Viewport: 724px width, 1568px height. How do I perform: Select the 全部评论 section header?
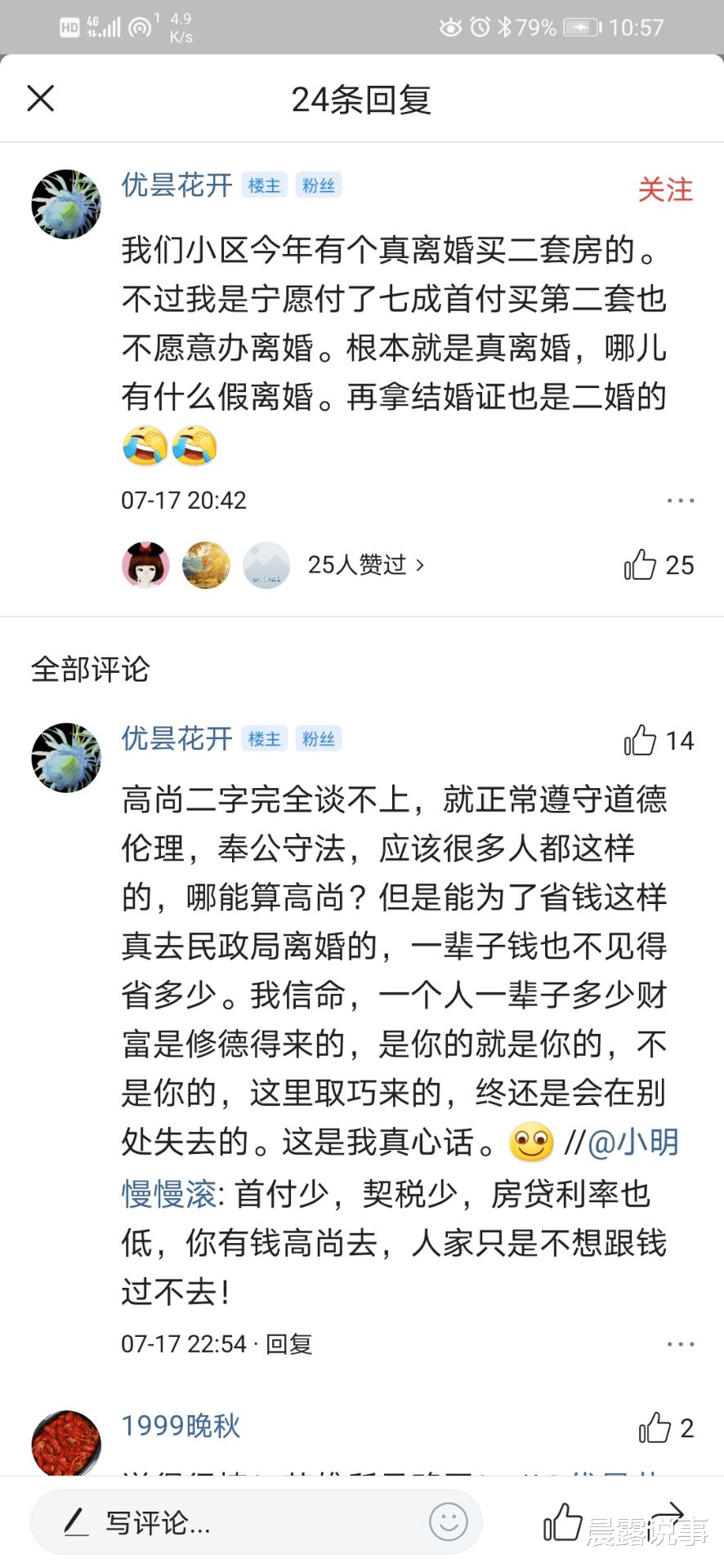point(90,670)
